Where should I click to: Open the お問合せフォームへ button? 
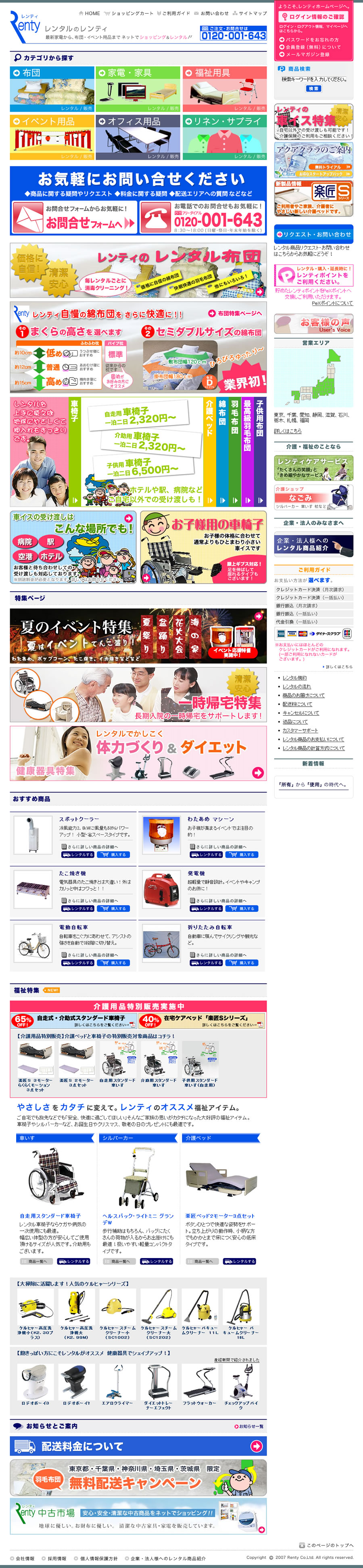click(x=73, y=218)
